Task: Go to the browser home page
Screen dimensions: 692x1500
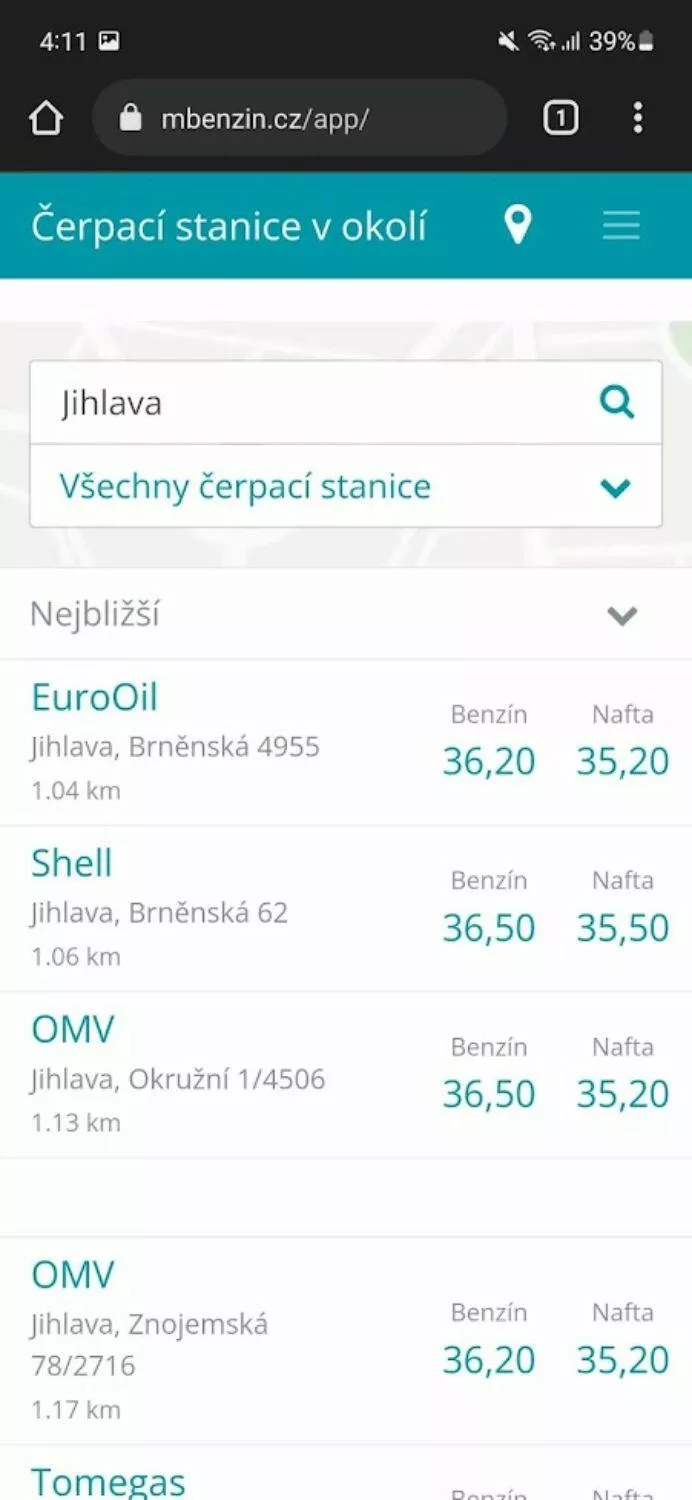Action: [46, 119]
